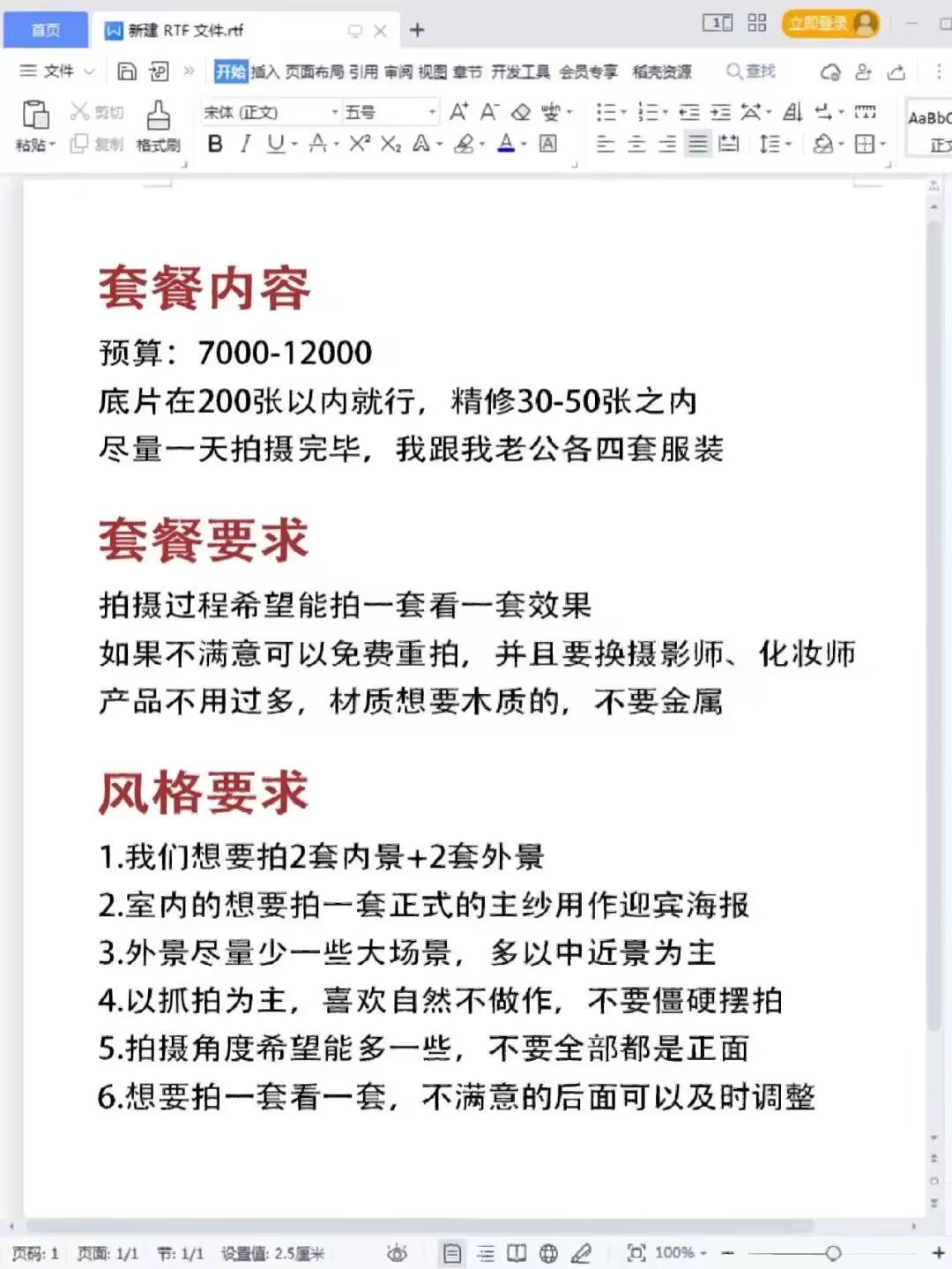Switch to the 插入 ribbon tab
This screenshot has width=952, height=1269.
click(x=264, y=72)
